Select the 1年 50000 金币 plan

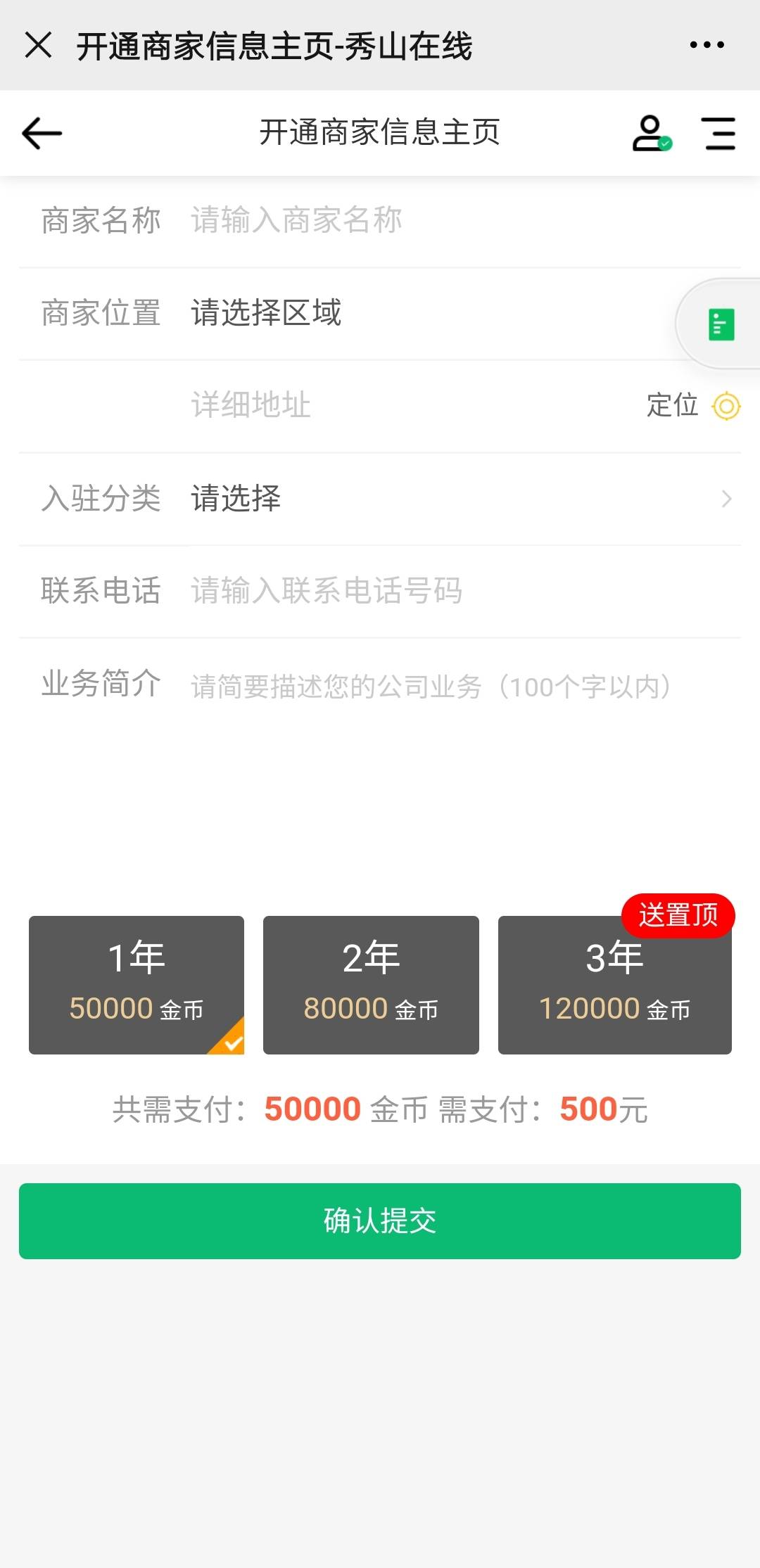tap(137, 985)
